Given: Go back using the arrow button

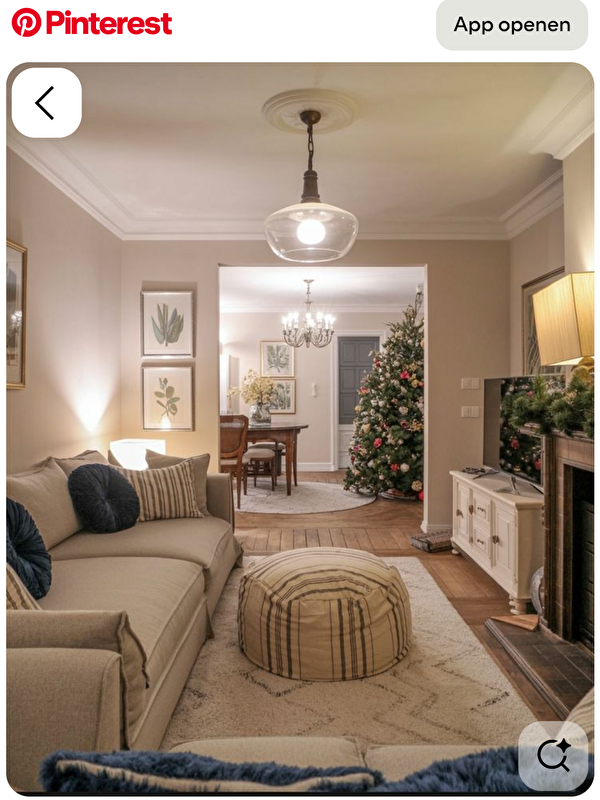Looking at the screenshot, I should pyautogui.click(x=46, y=103).
